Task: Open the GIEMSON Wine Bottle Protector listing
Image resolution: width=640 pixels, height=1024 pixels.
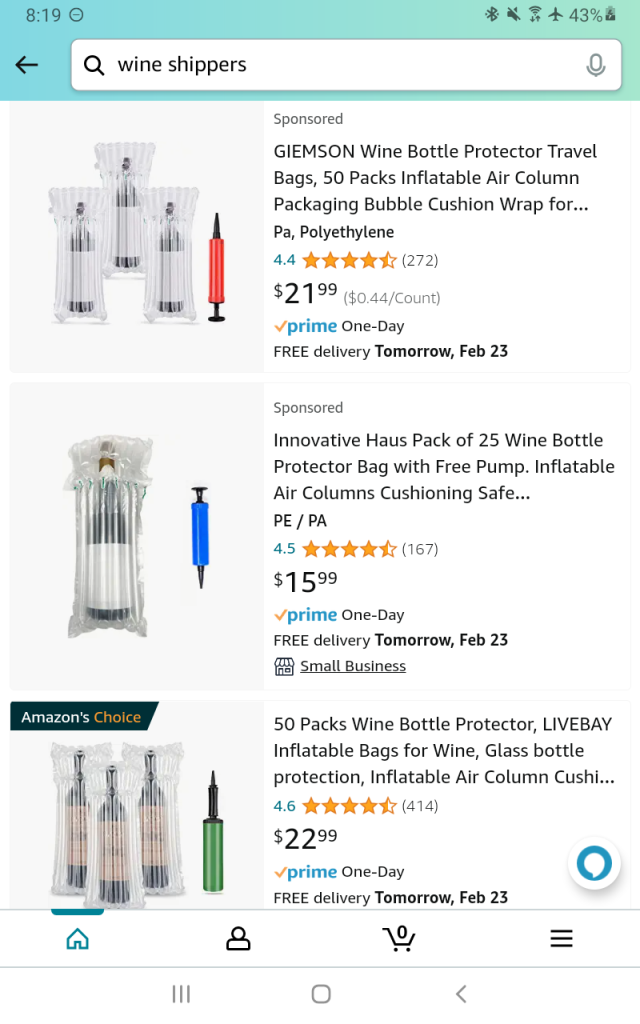Action: point(435,178)
